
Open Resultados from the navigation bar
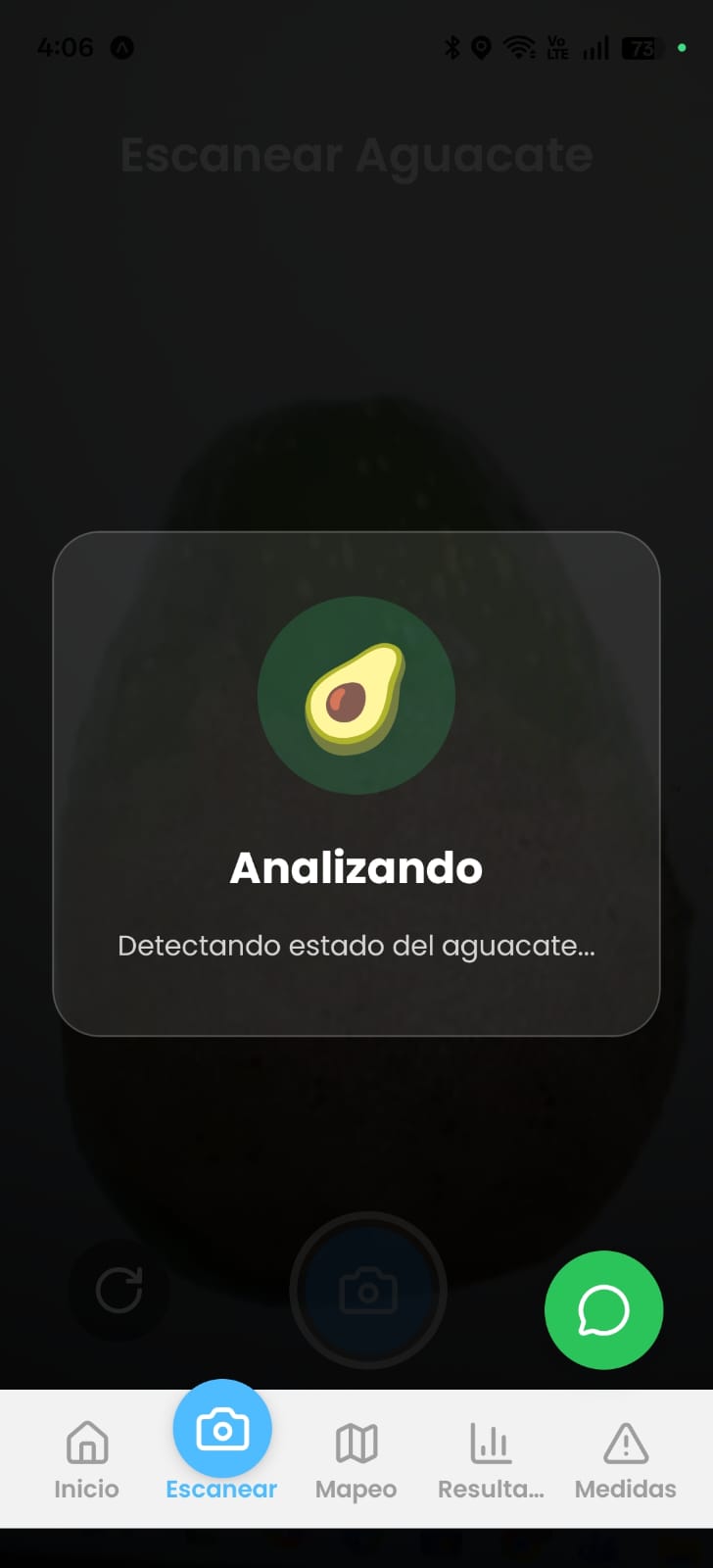pyautogui.click(x=489, y=1457)
